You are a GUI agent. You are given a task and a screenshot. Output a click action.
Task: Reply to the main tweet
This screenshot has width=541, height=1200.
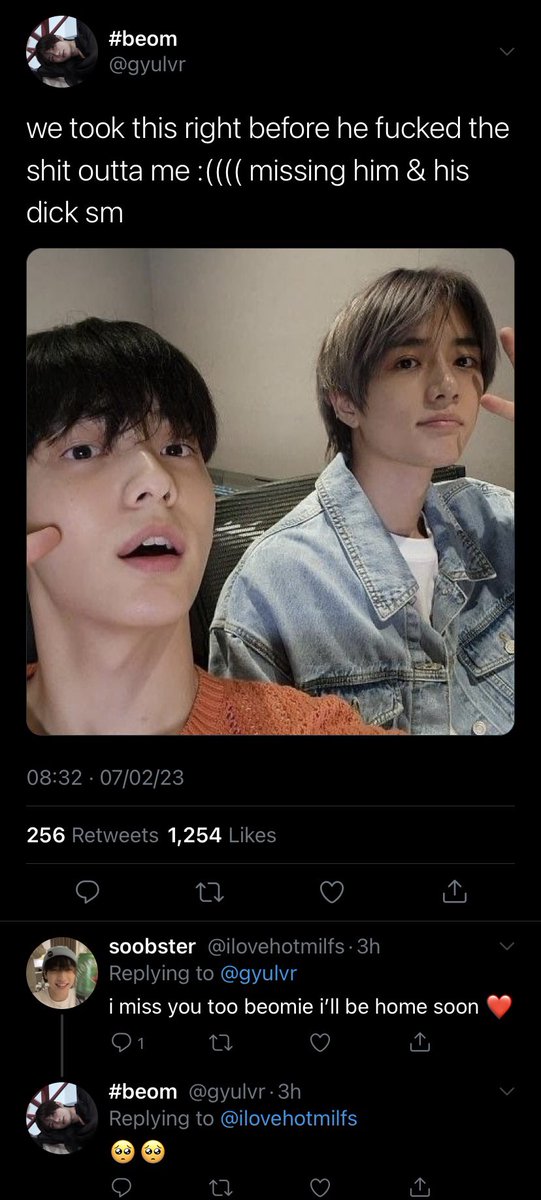[88, 890]
